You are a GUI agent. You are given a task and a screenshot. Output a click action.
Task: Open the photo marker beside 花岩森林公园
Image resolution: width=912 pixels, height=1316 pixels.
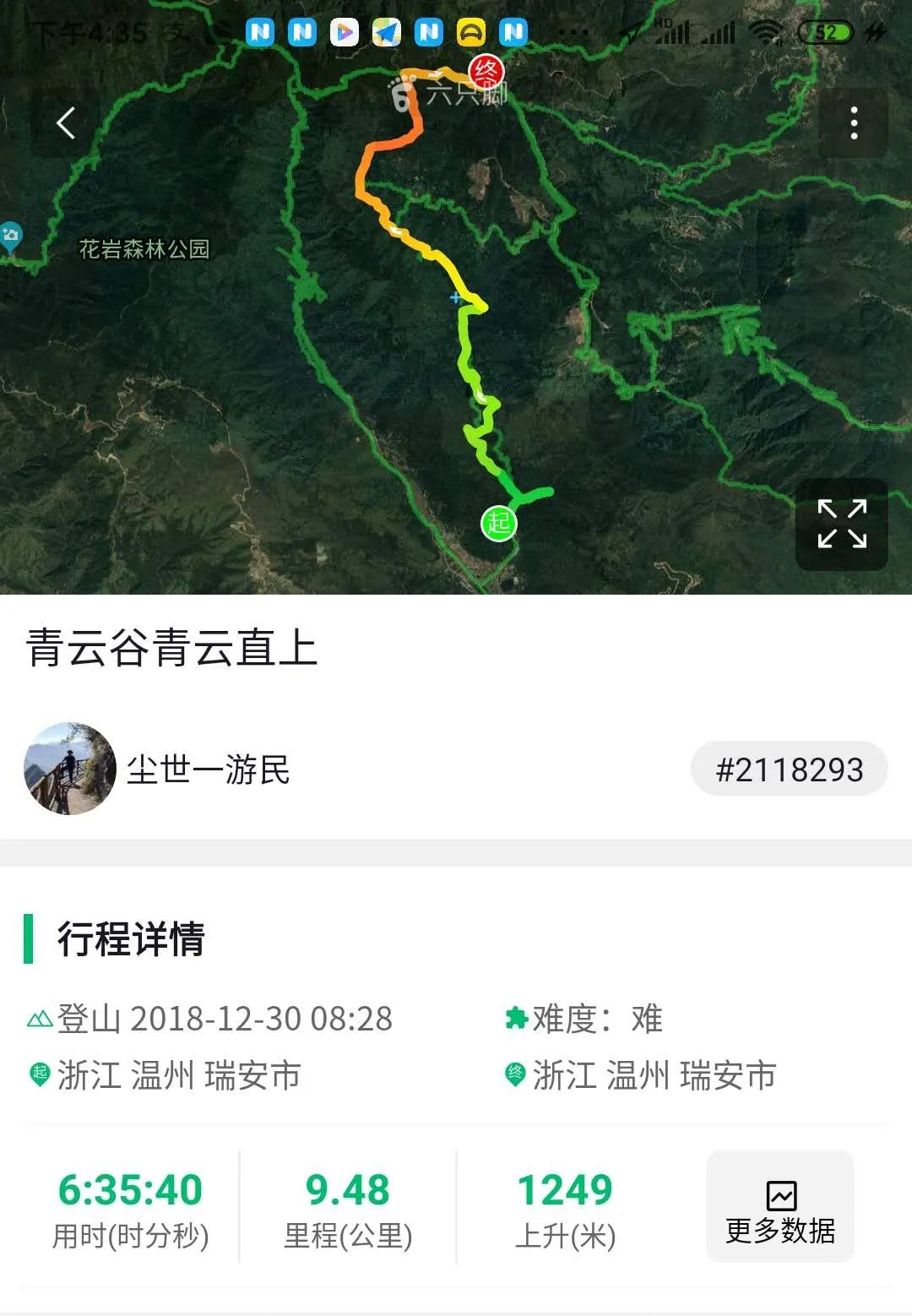(10, 236)
